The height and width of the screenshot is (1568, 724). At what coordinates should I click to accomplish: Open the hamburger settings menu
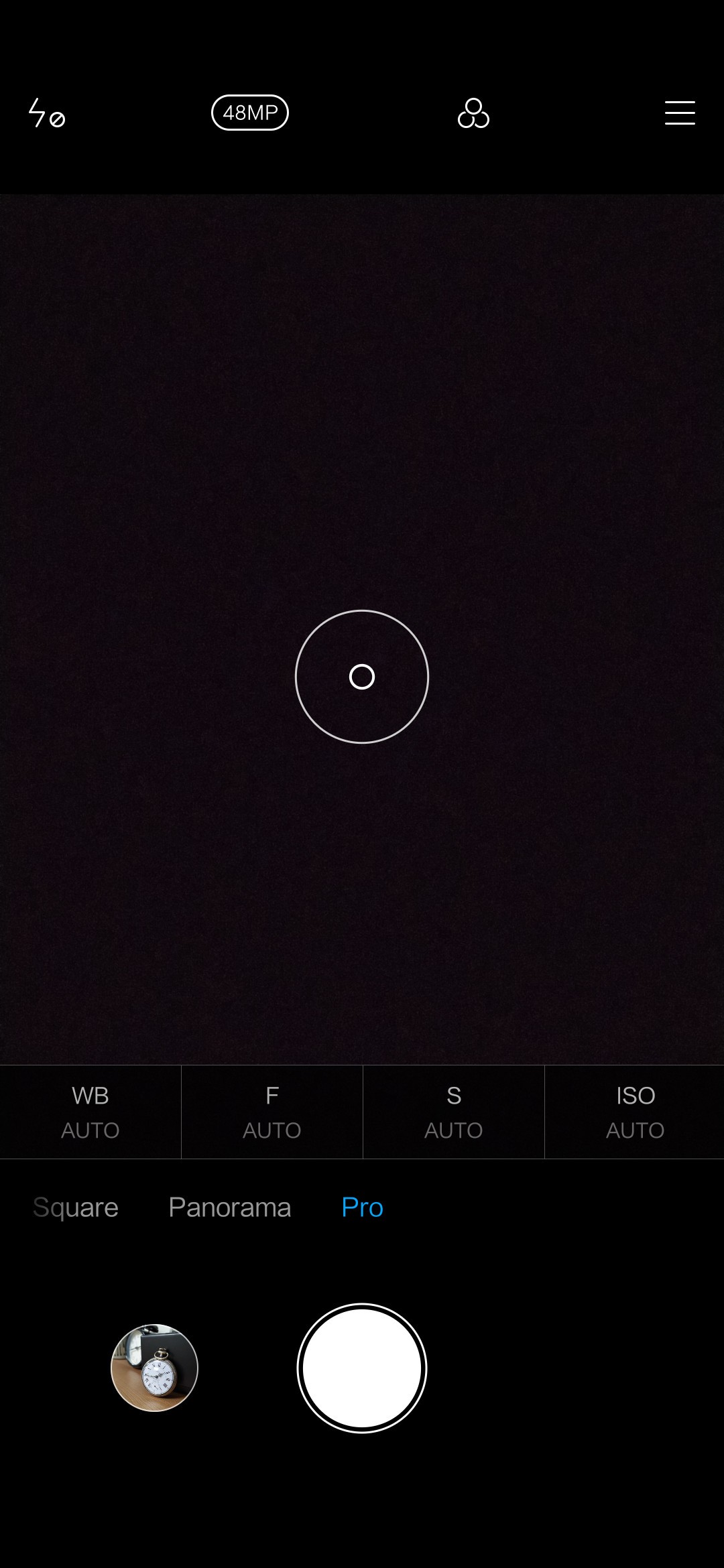tap(679, 113)
